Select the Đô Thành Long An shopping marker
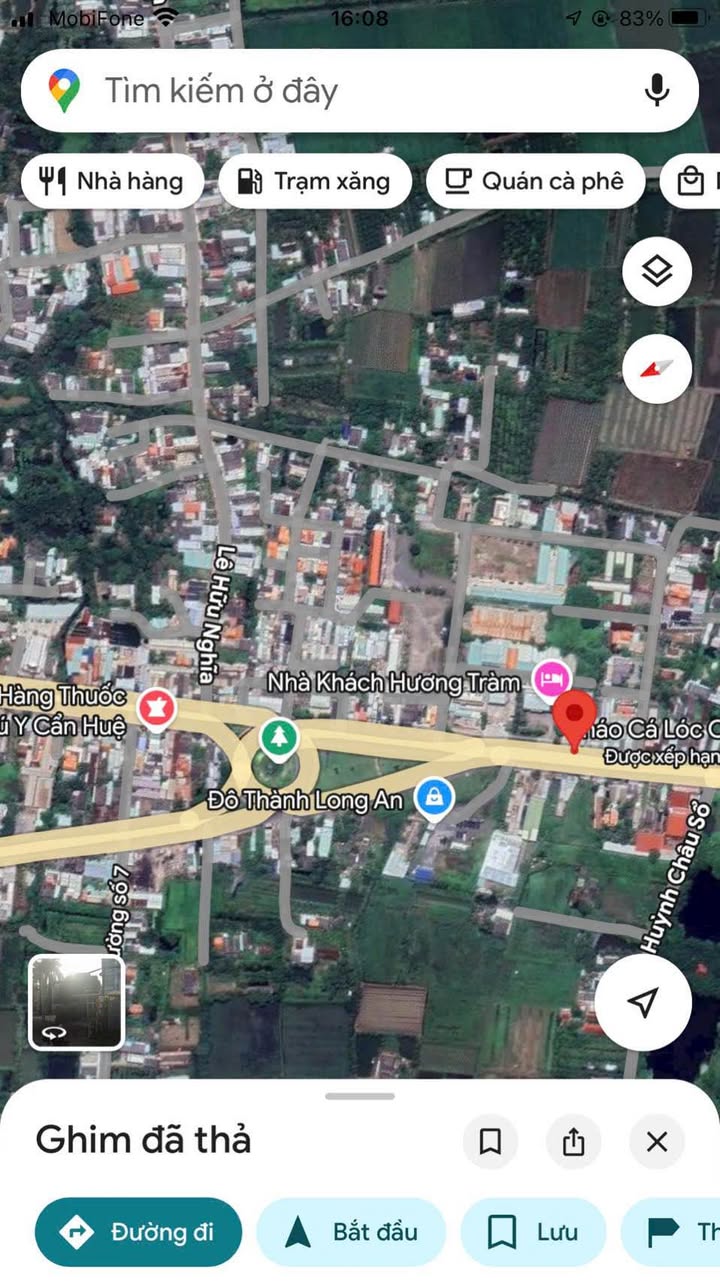The width and height of the screenshot is (720, 1281). pyautogui.click(x=434, y=798)
